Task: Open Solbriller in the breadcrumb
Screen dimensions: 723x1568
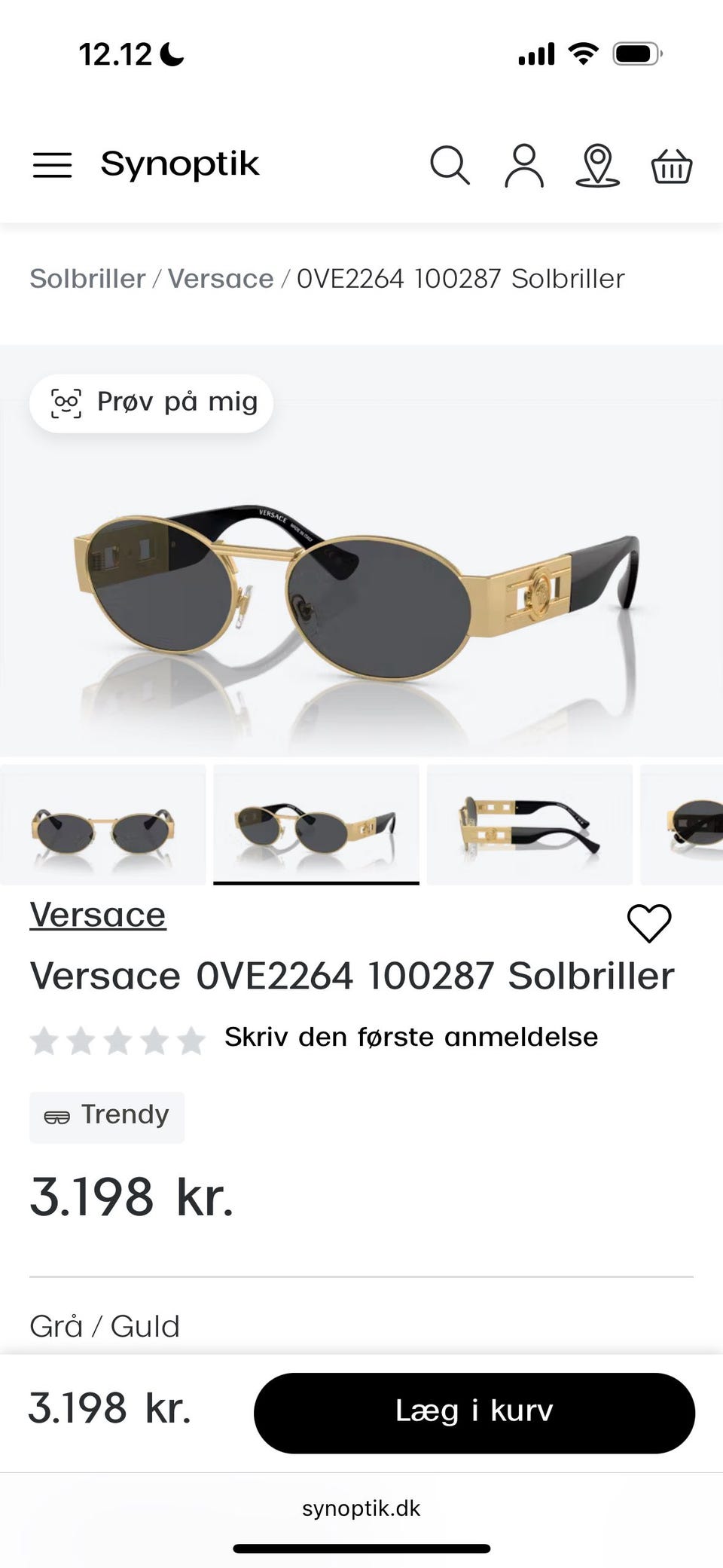Action: point(87,278)
